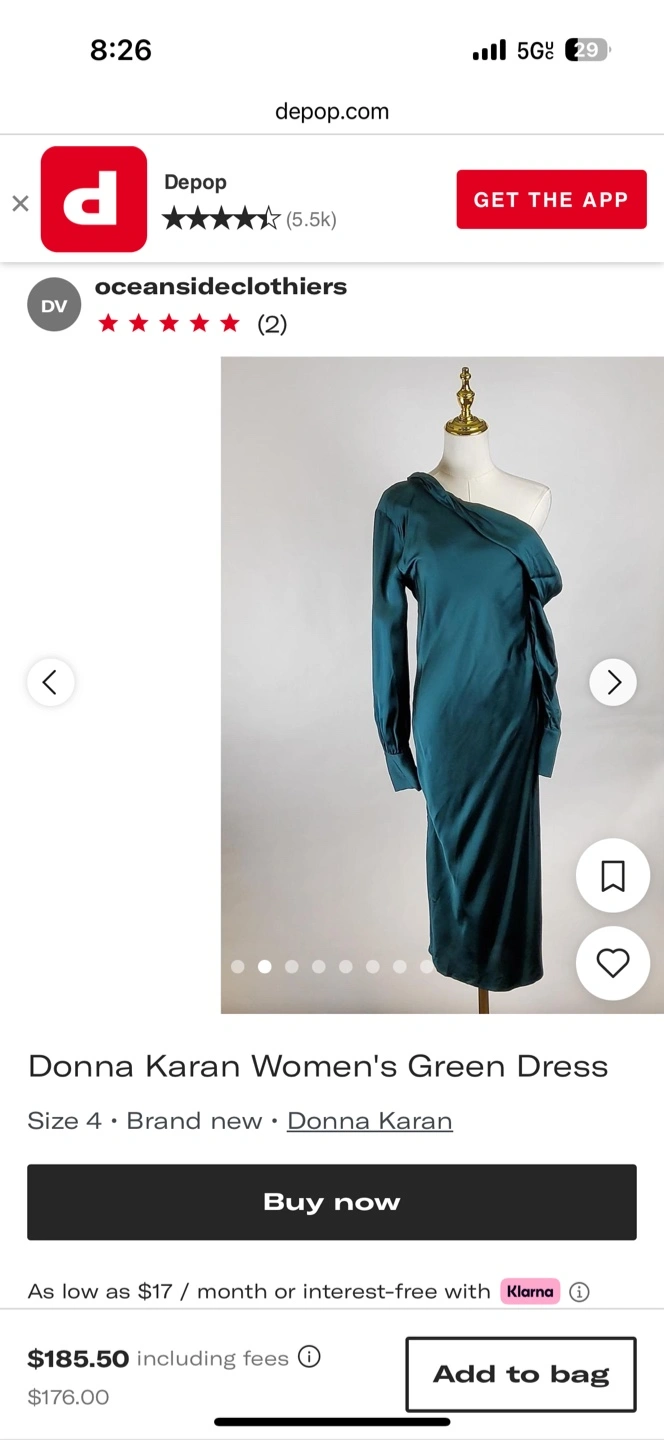Viewport: 664px width, 1440px height.
Task: Open oceansideclothiers seller profile
Action: click(220, 287)
